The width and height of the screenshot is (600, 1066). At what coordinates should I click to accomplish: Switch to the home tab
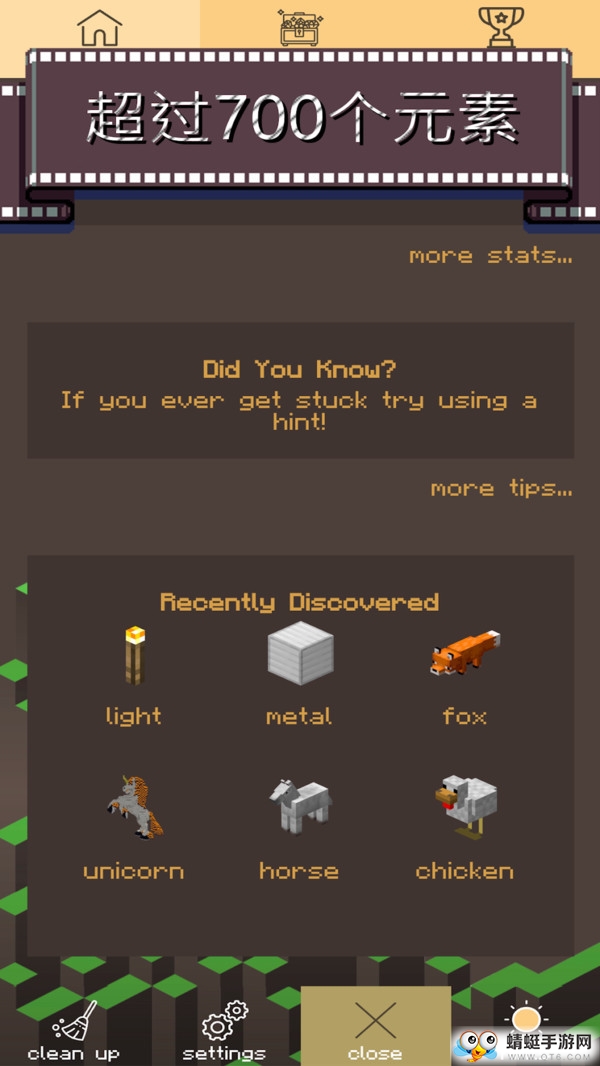click(x=99, y=26)
